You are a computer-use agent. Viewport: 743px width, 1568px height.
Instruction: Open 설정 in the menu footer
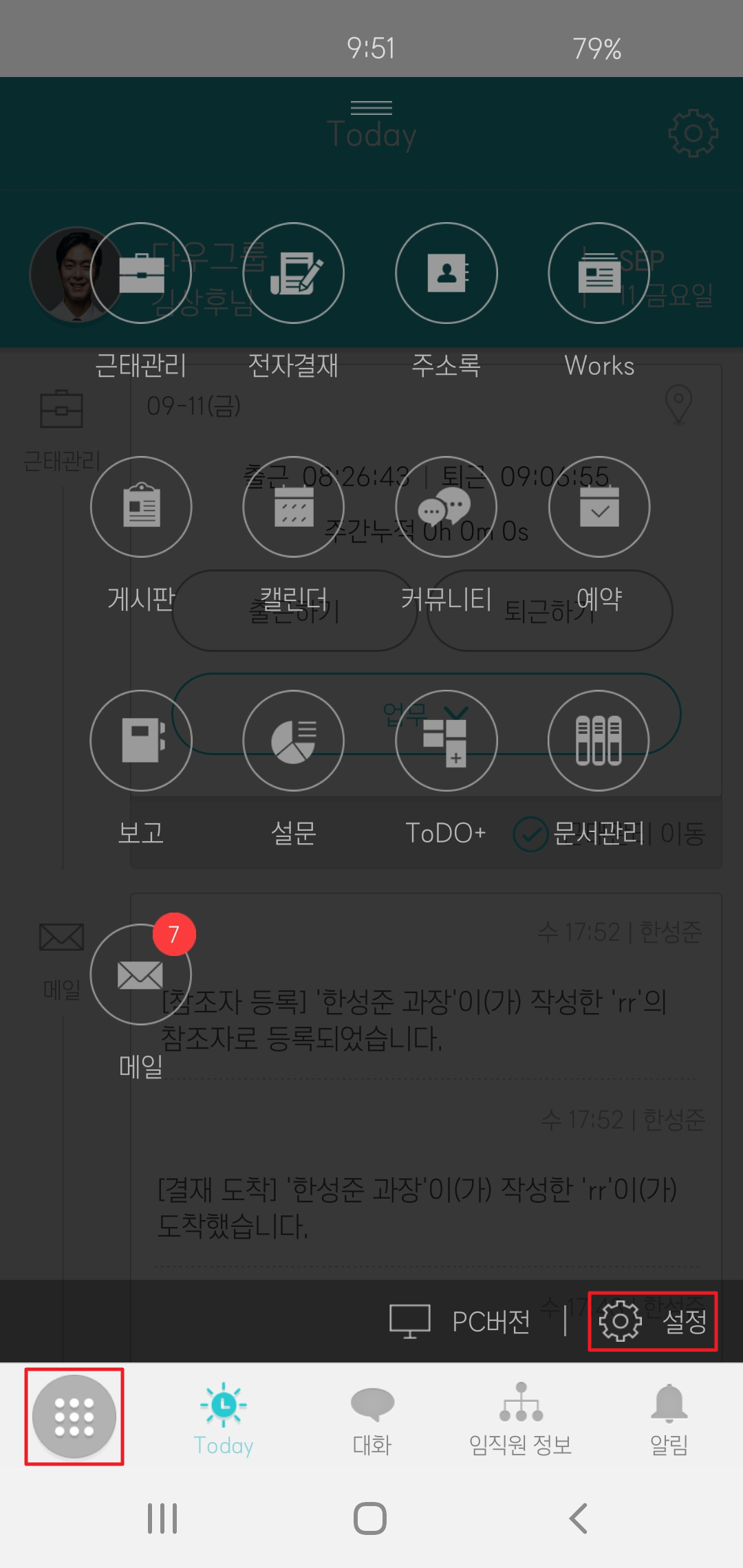[x=653, y=1321]
